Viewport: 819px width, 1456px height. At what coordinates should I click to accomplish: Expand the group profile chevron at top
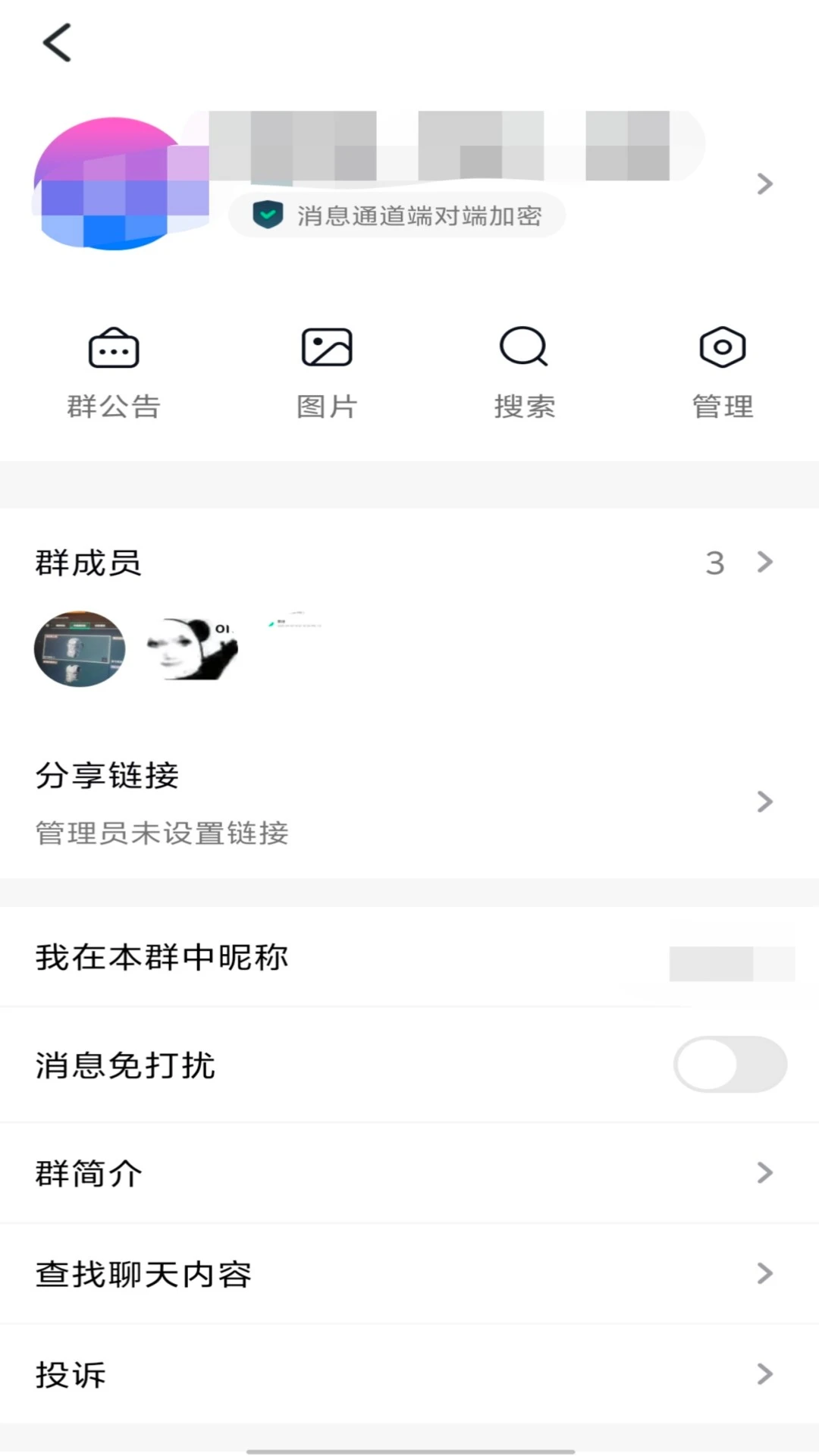click(764, 184)
